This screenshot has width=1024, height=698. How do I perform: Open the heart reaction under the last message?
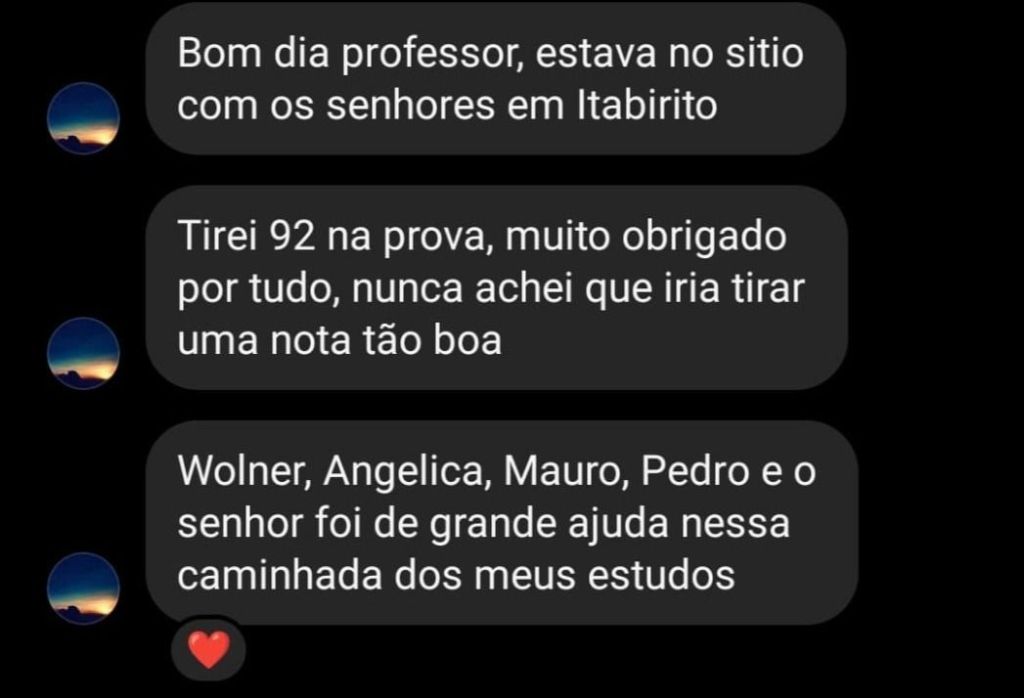click(x=208, y=649)
